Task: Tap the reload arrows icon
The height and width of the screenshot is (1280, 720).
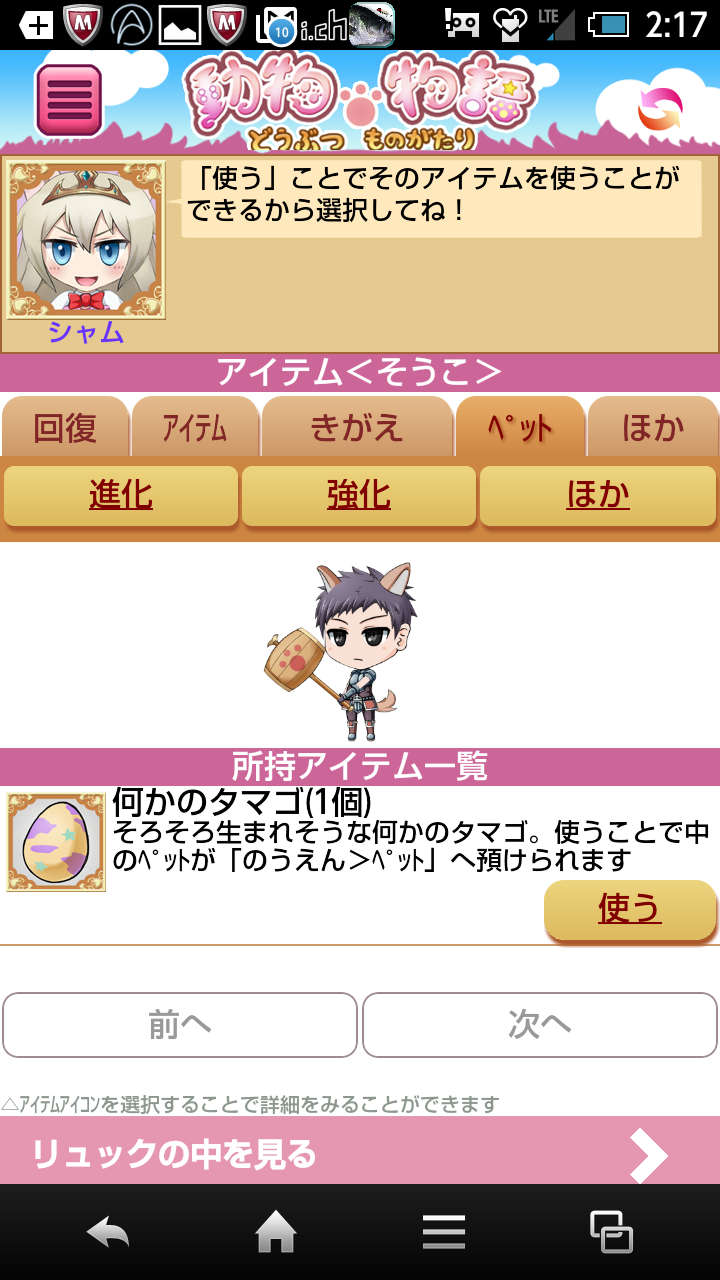Action: (x=660, y=109)
